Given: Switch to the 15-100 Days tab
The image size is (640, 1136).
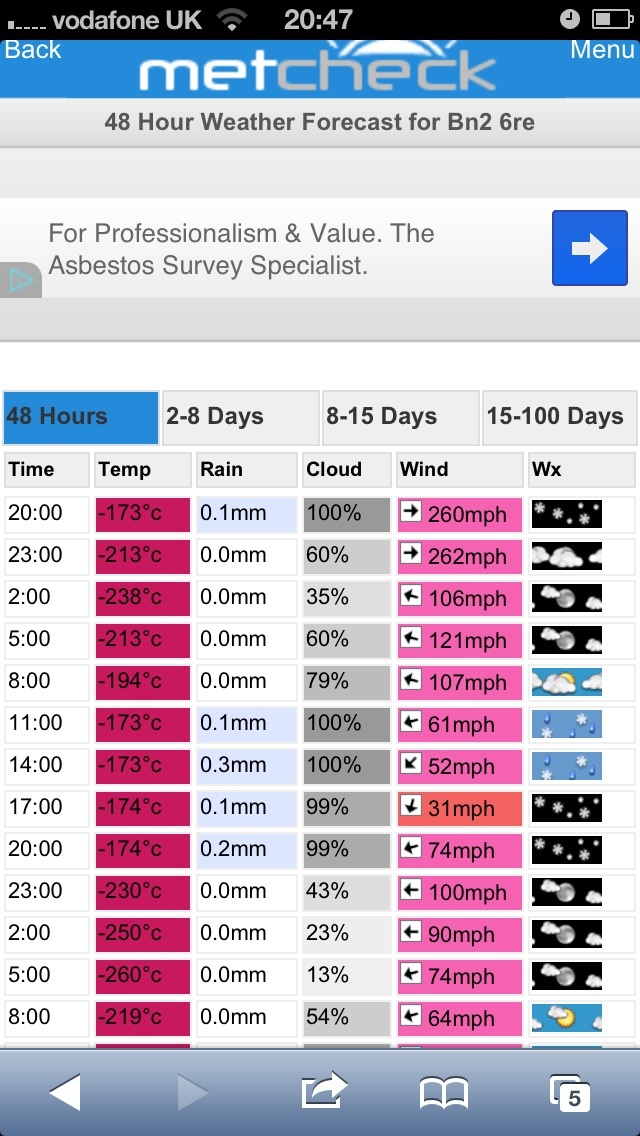Looking at the screenshot, I should coord(560,417).
